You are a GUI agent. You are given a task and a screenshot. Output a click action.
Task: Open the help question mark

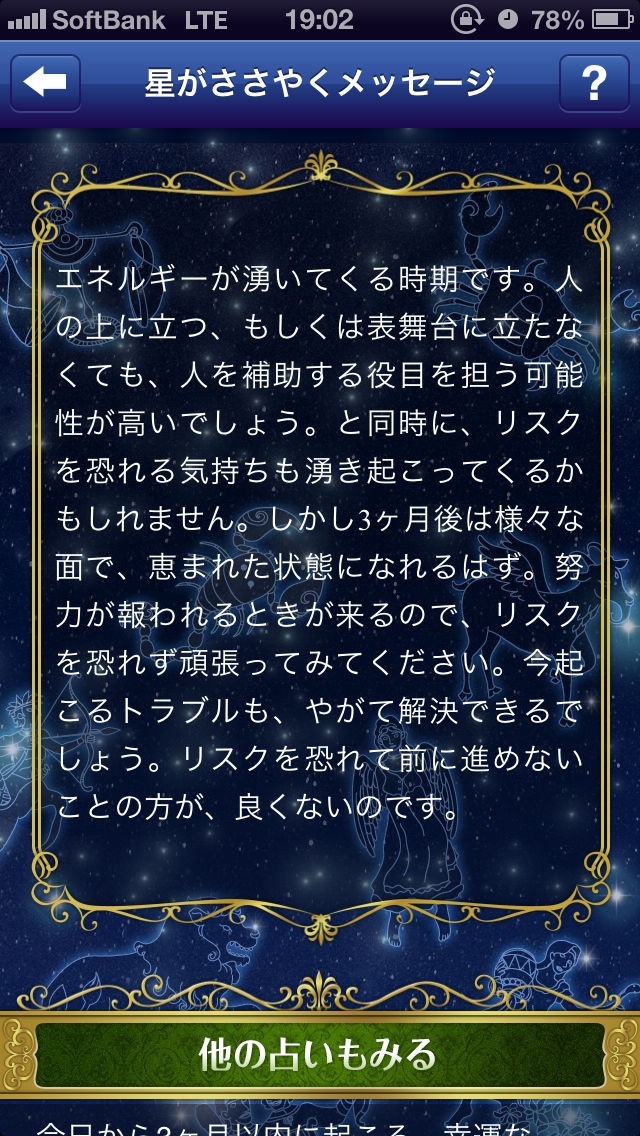point(593,83)
